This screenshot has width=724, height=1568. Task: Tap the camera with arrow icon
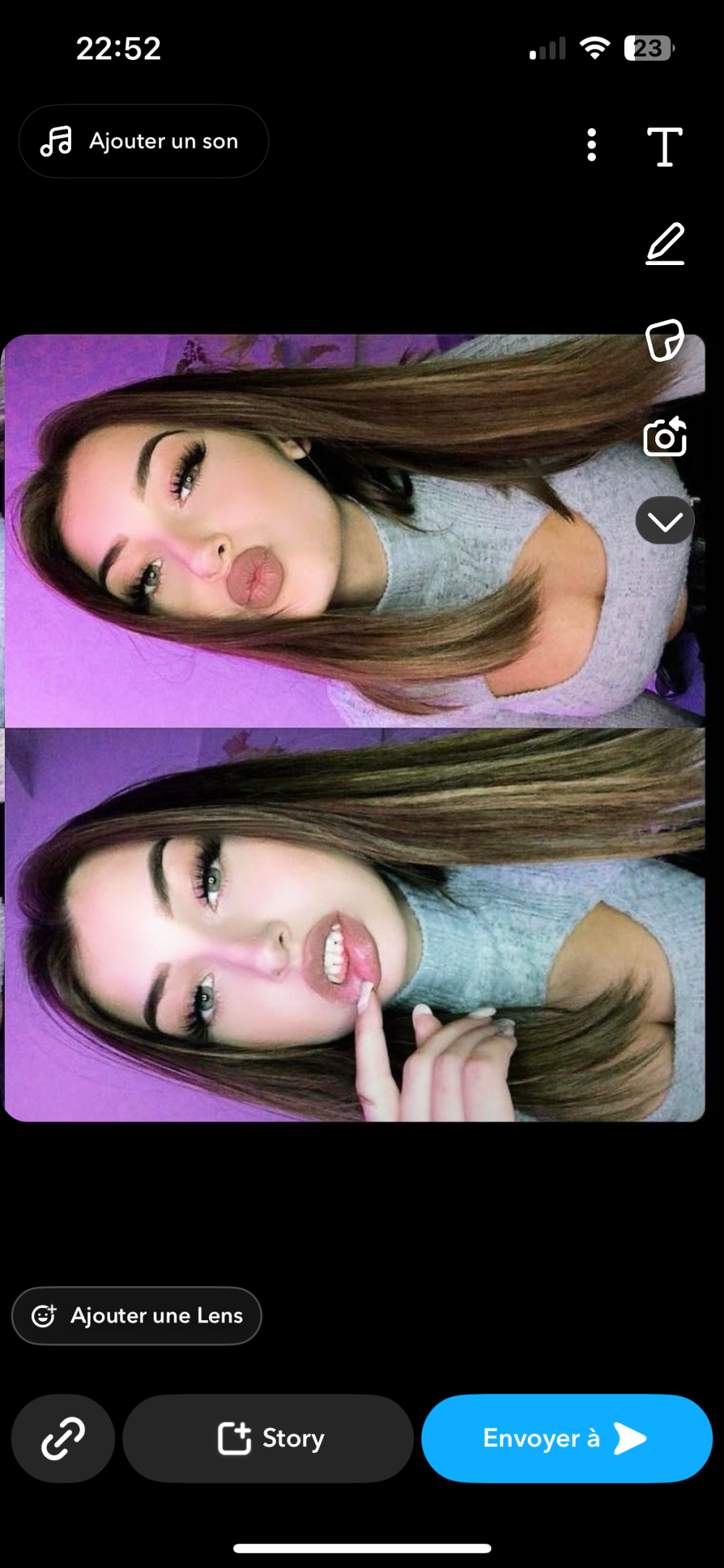pos(665,437)
